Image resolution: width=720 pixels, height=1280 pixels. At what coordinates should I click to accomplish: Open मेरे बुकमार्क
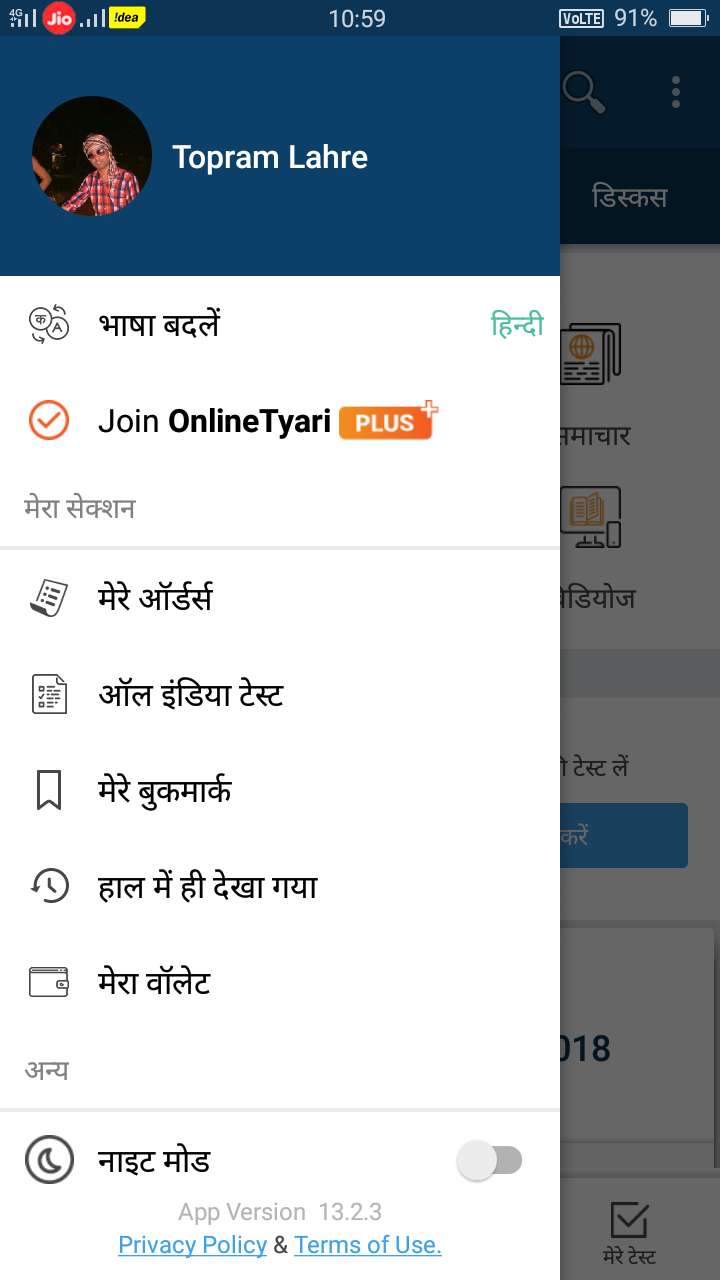[165, 790]
